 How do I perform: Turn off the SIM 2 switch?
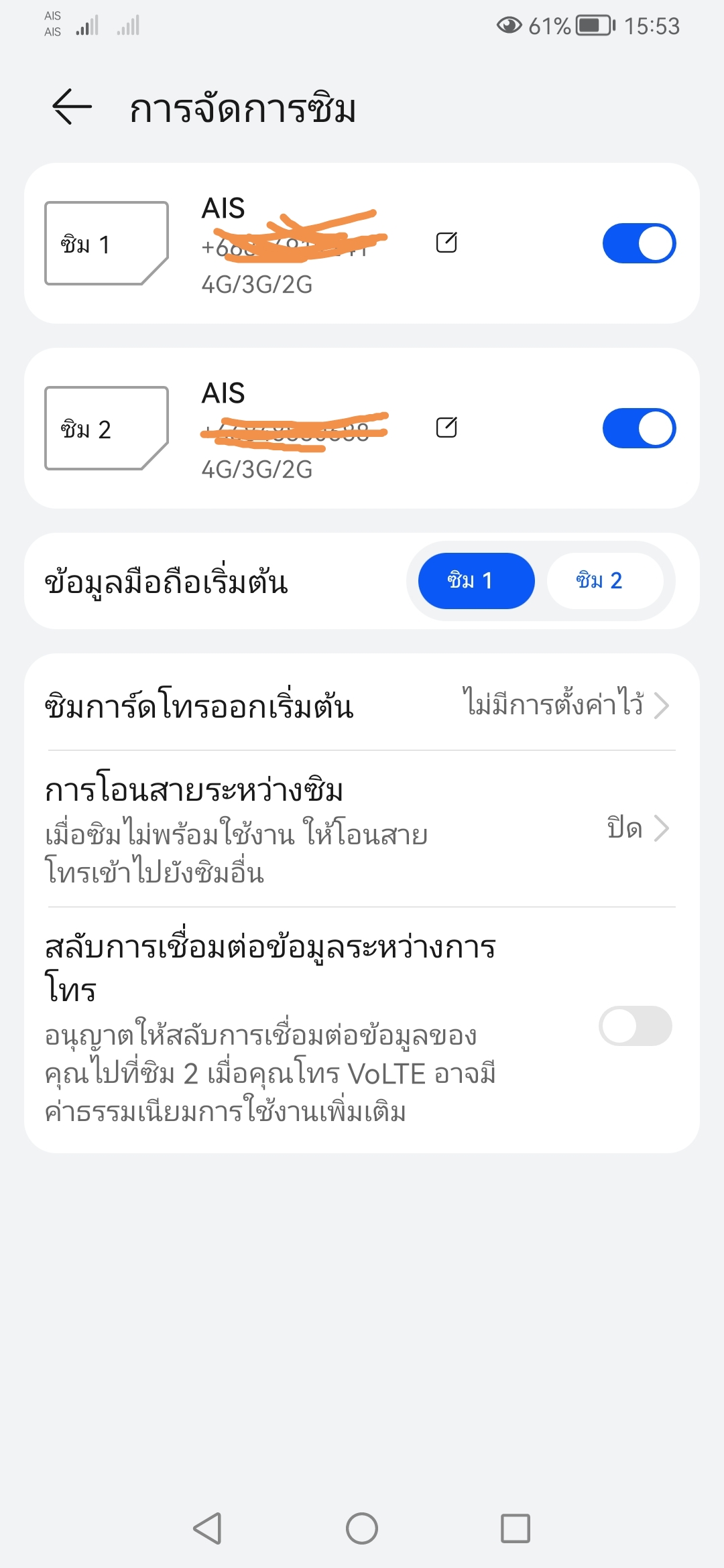point(639,428)
